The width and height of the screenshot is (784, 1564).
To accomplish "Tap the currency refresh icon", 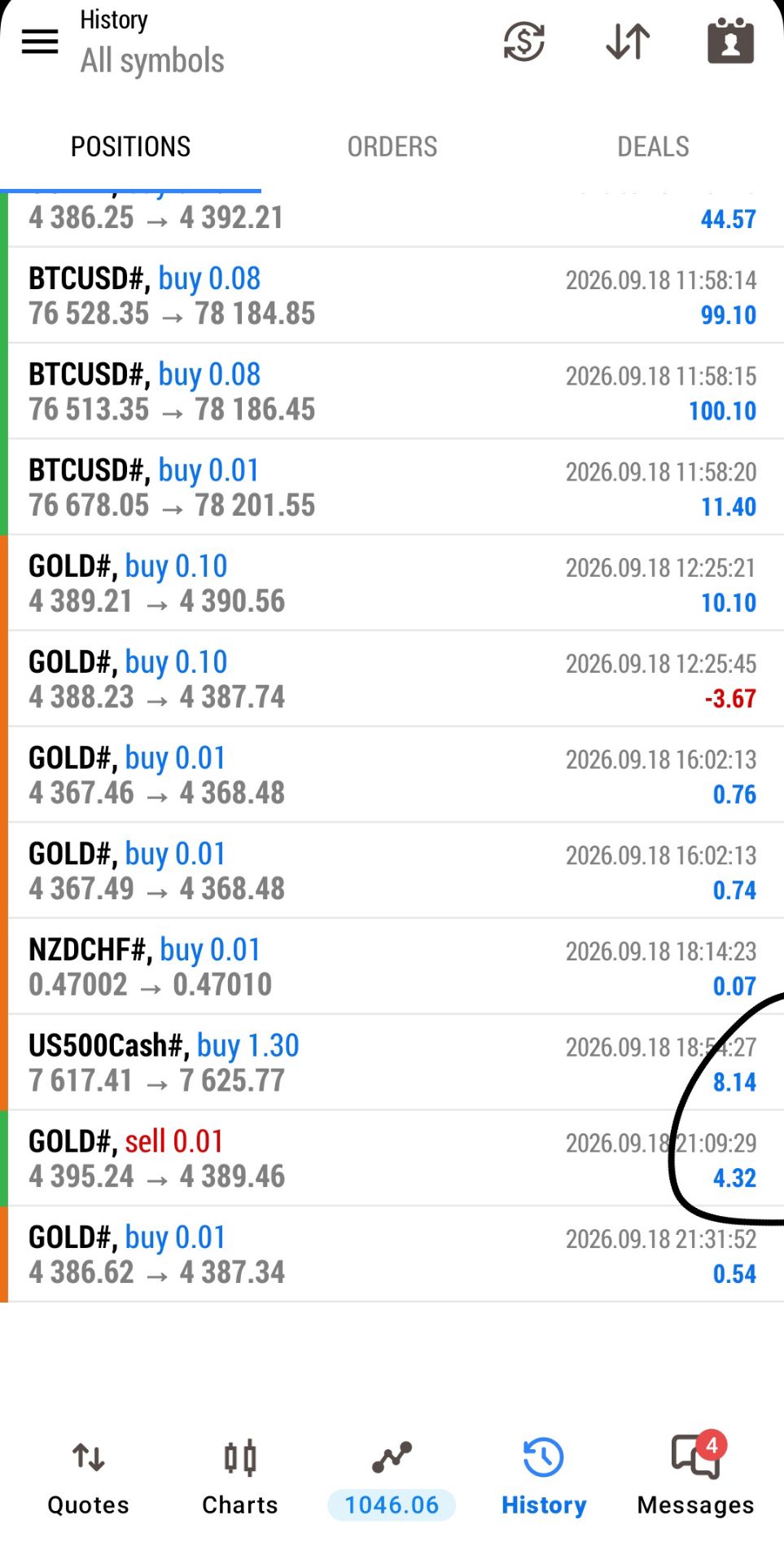I will pos(523,42).
